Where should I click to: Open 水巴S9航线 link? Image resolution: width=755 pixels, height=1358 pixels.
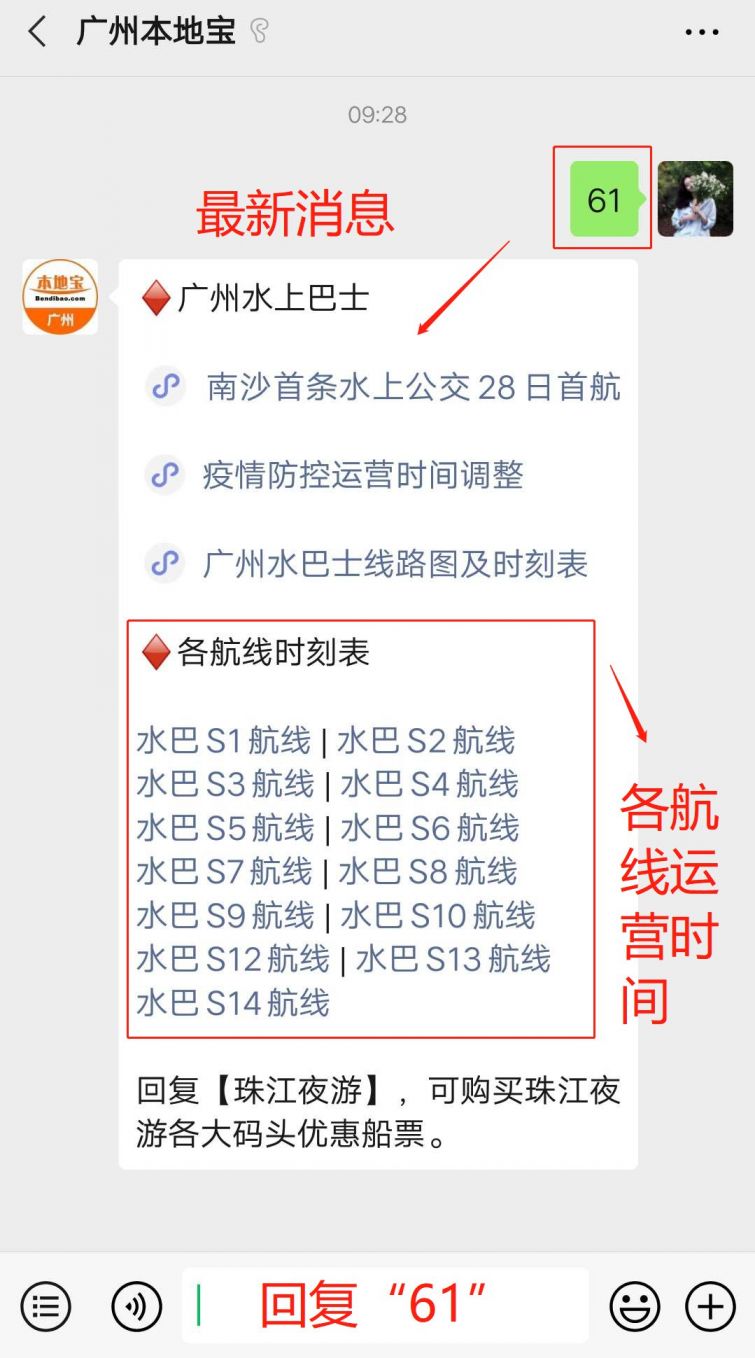click(225, 915)
